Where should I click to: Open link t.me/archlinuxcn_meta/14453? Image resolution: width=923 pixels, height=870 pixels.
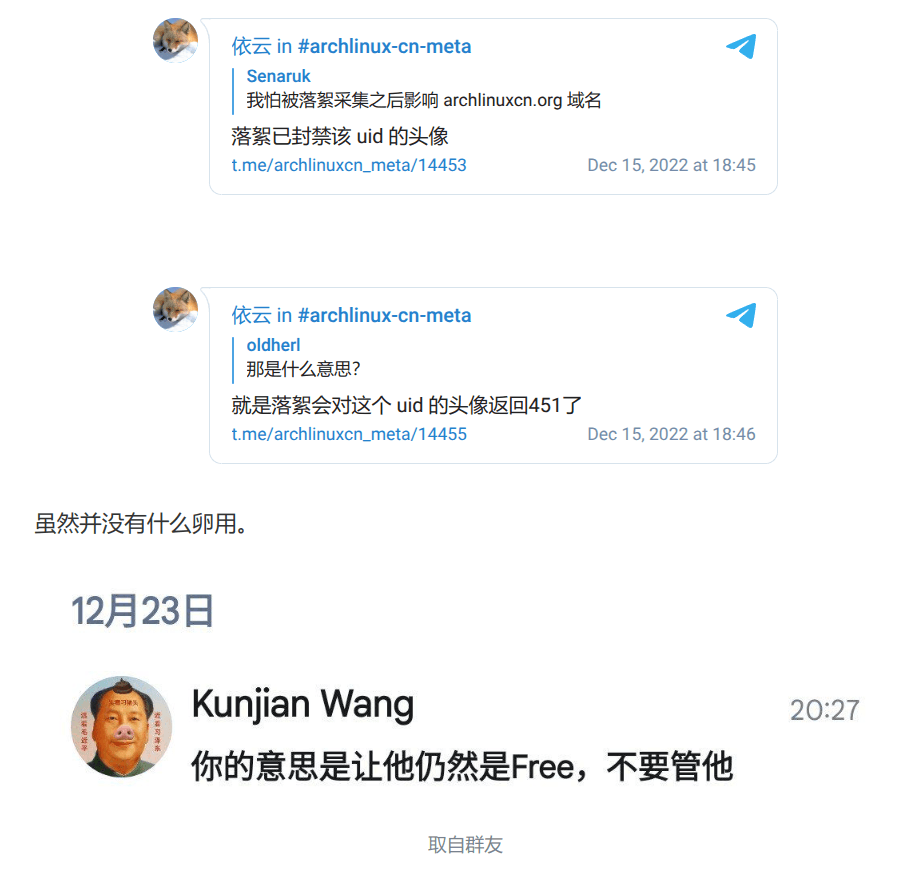click(x=349, y=165)
